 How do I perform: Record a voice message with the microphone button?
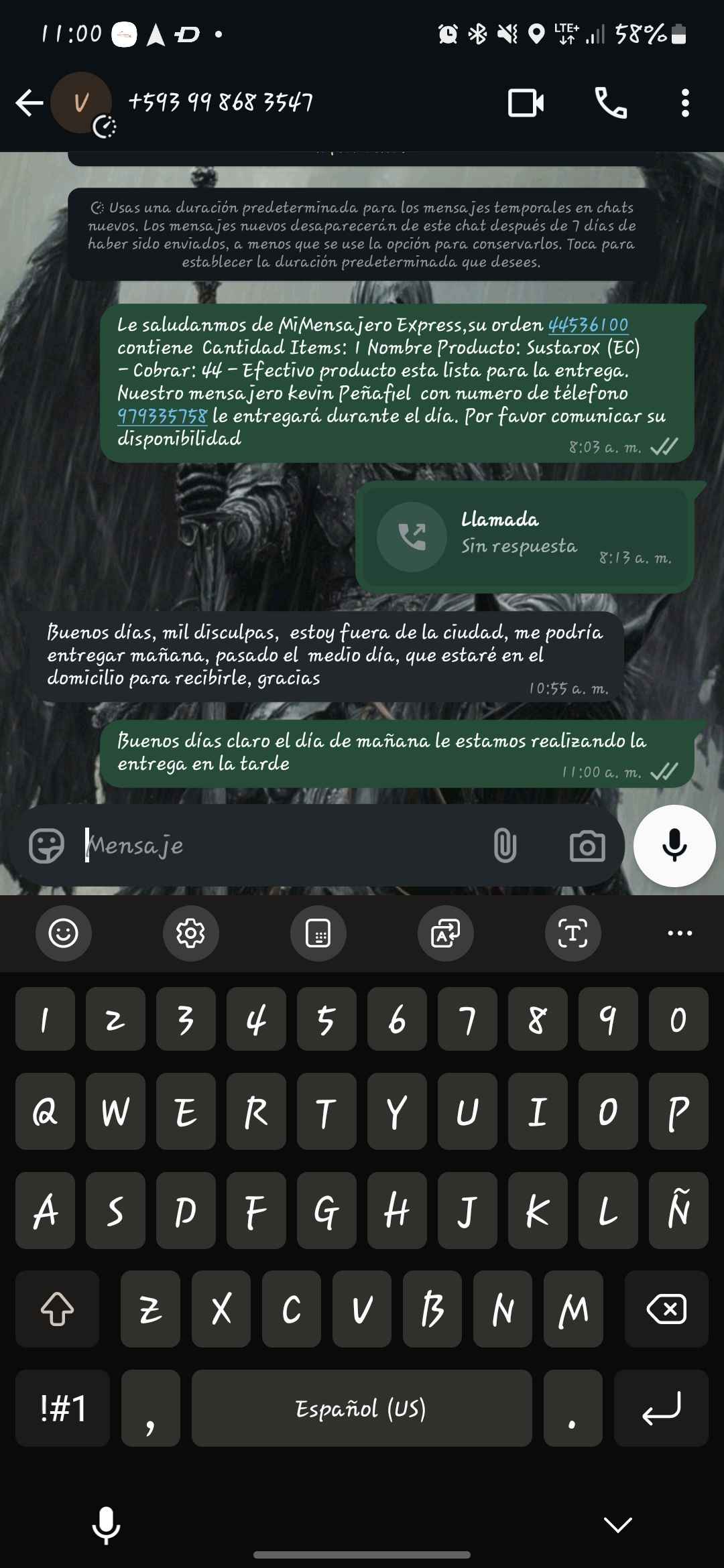(674, 846)
